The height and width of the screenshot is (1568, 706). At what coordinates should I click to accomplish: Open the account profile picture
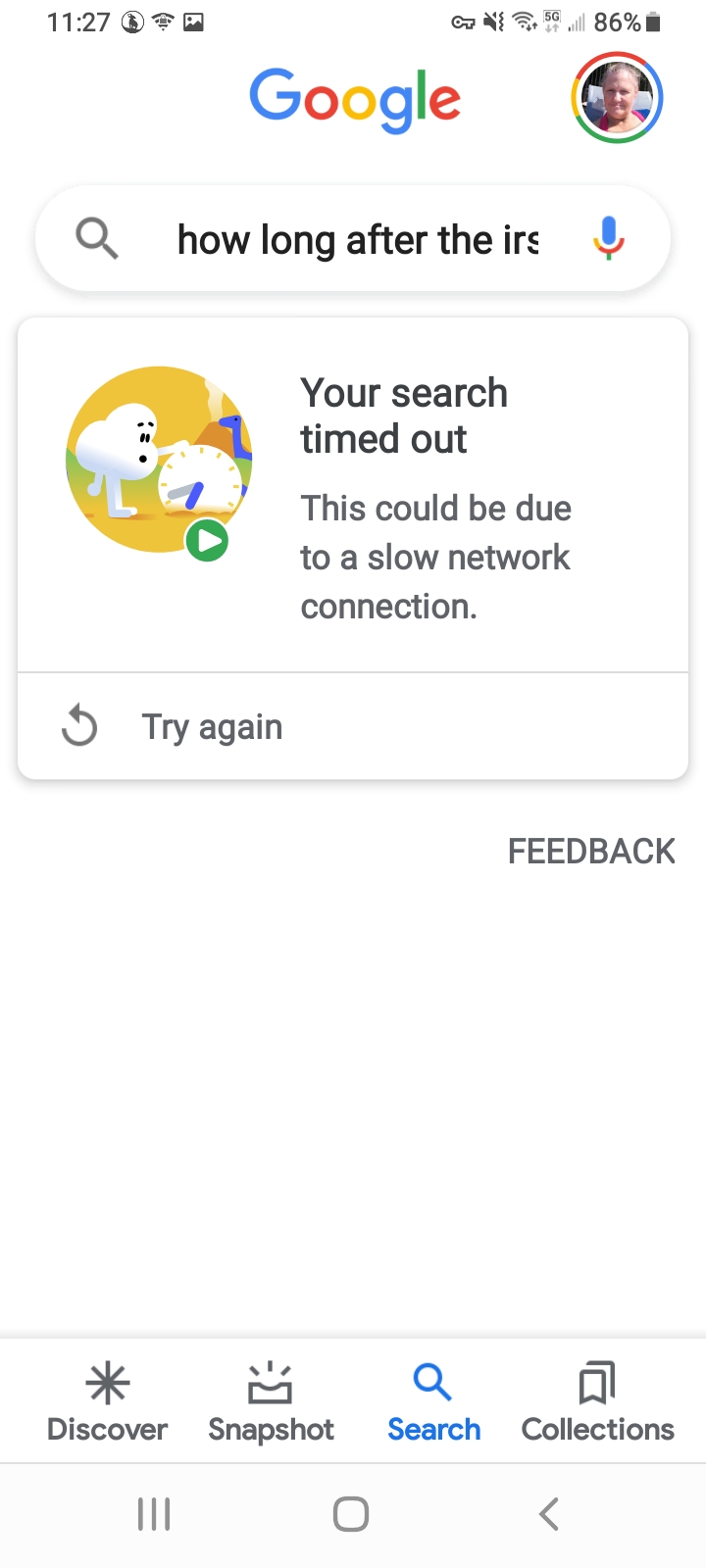click(617, 99)
